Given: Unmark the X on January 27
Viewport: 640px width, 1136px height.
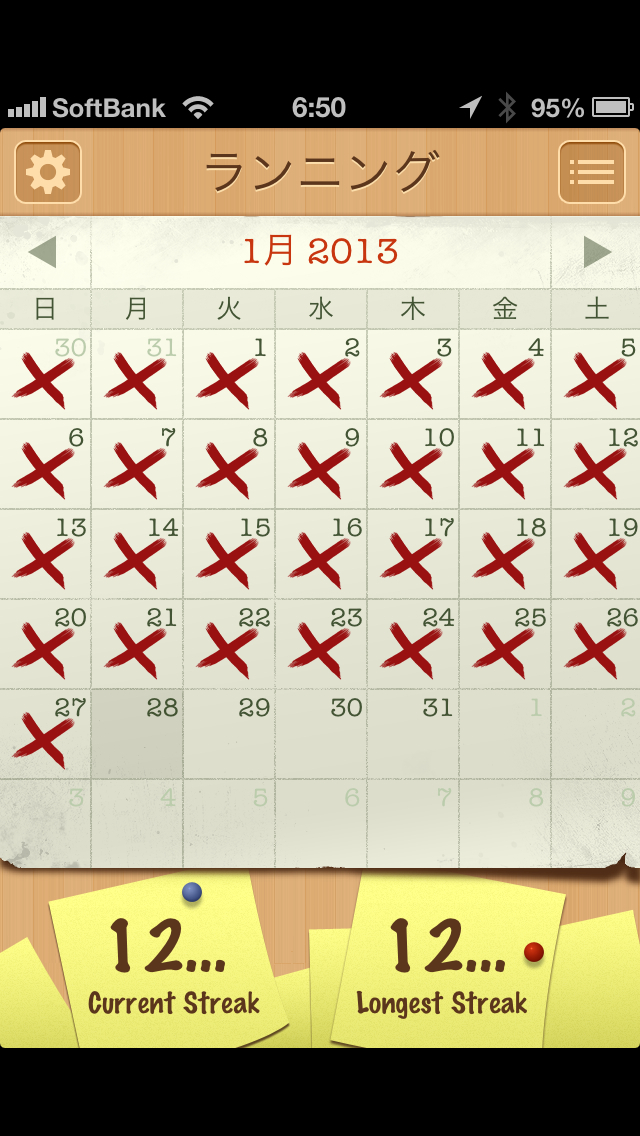Looking at the screenshot, I should (45, 734).
